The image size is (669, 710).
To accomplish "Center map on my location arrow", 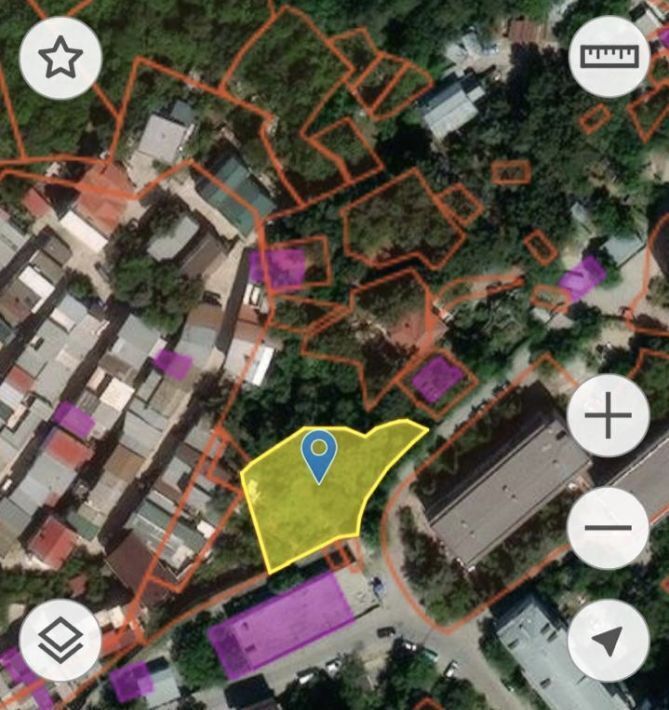I will click(x=608, y=641).
